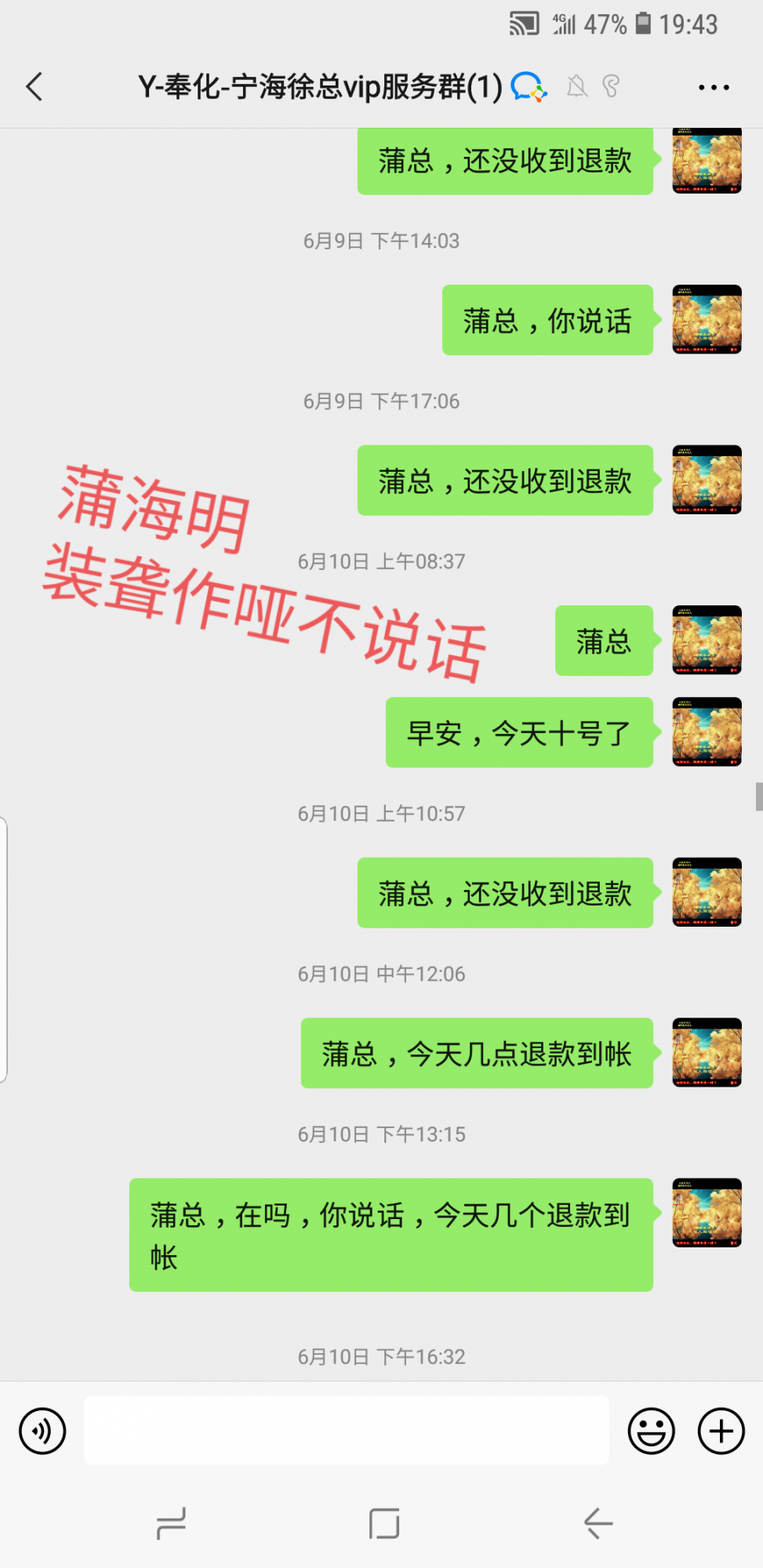Open the plus attachment menu
Viewport: 763px width, 1568px height.
point(721,1431)
